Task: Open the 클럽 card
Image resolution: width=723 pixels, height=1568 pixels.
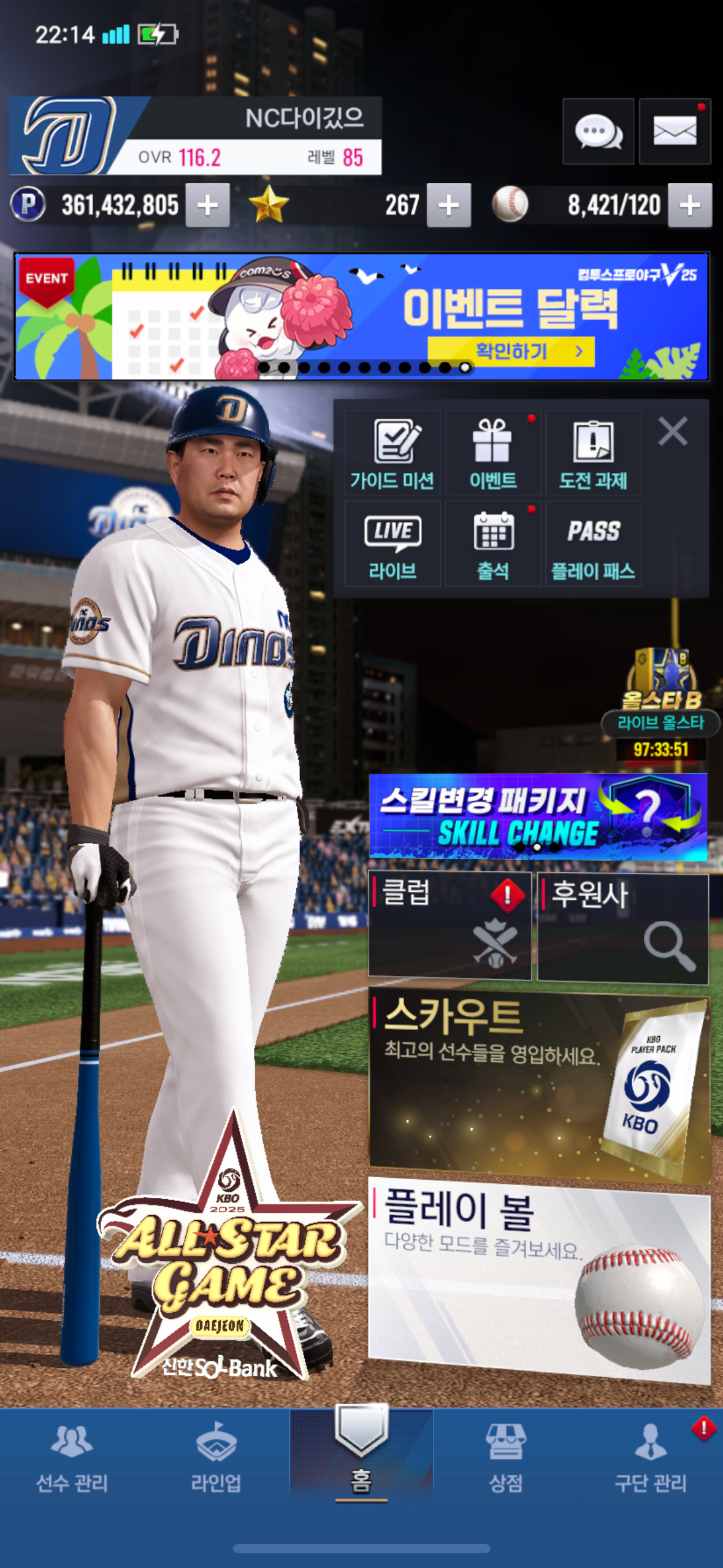Action: tap(449, 926)
